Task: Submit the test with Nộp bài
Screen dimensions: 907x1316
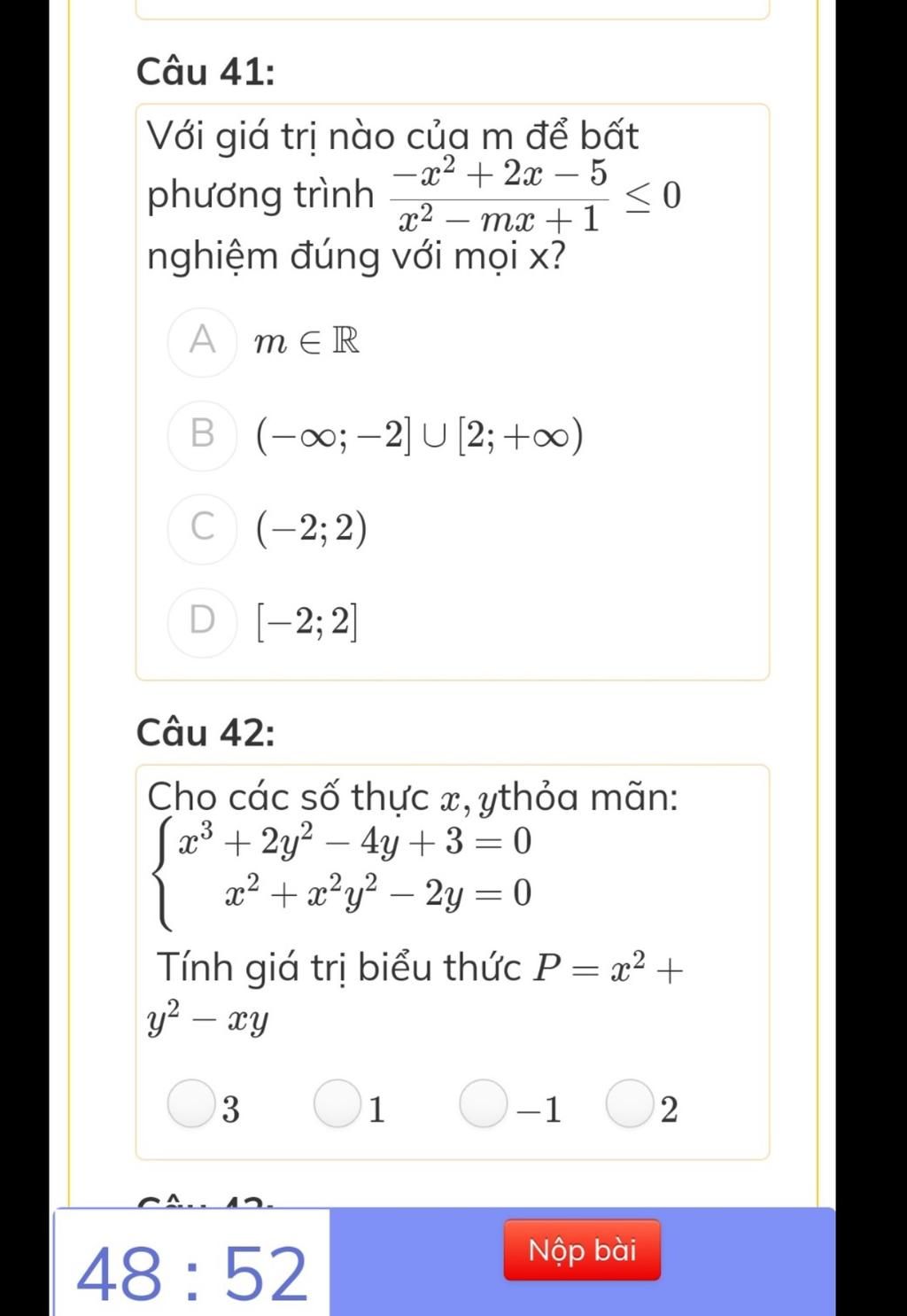Action: (x=582, y=1250)
